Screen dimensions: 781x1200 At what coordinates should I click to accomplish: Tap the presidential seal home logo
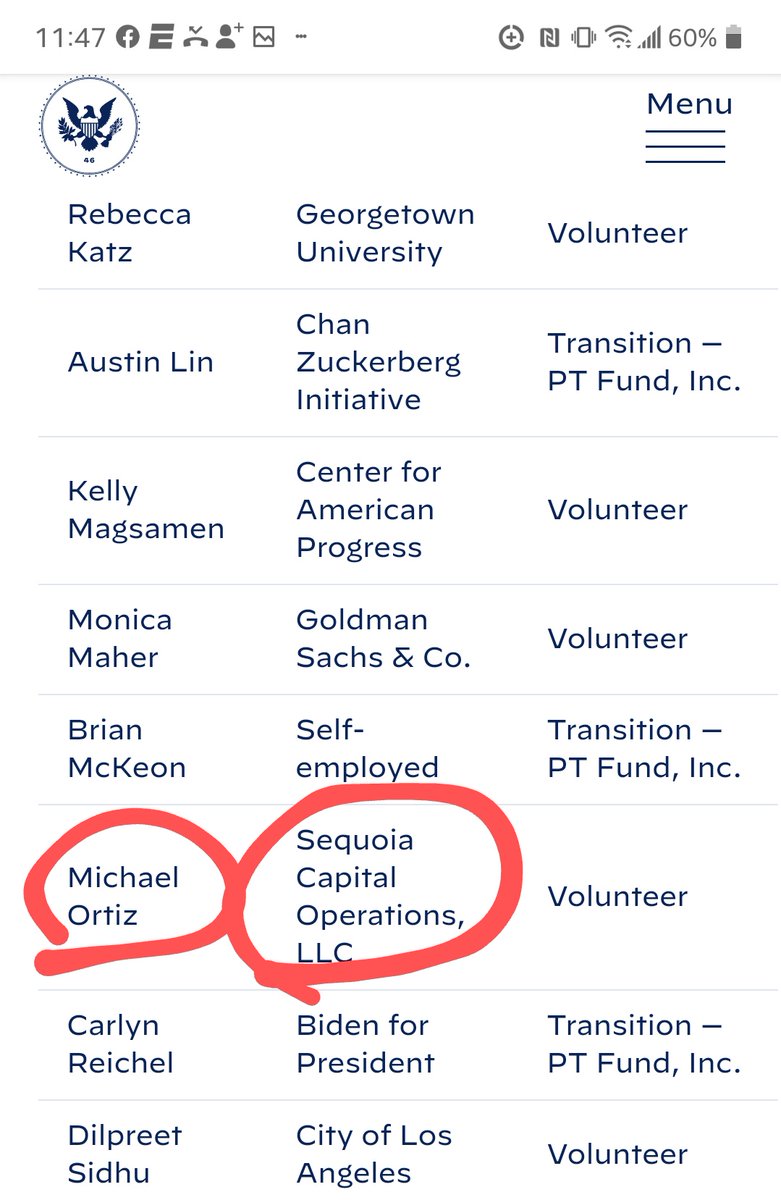tap(90, 126)
